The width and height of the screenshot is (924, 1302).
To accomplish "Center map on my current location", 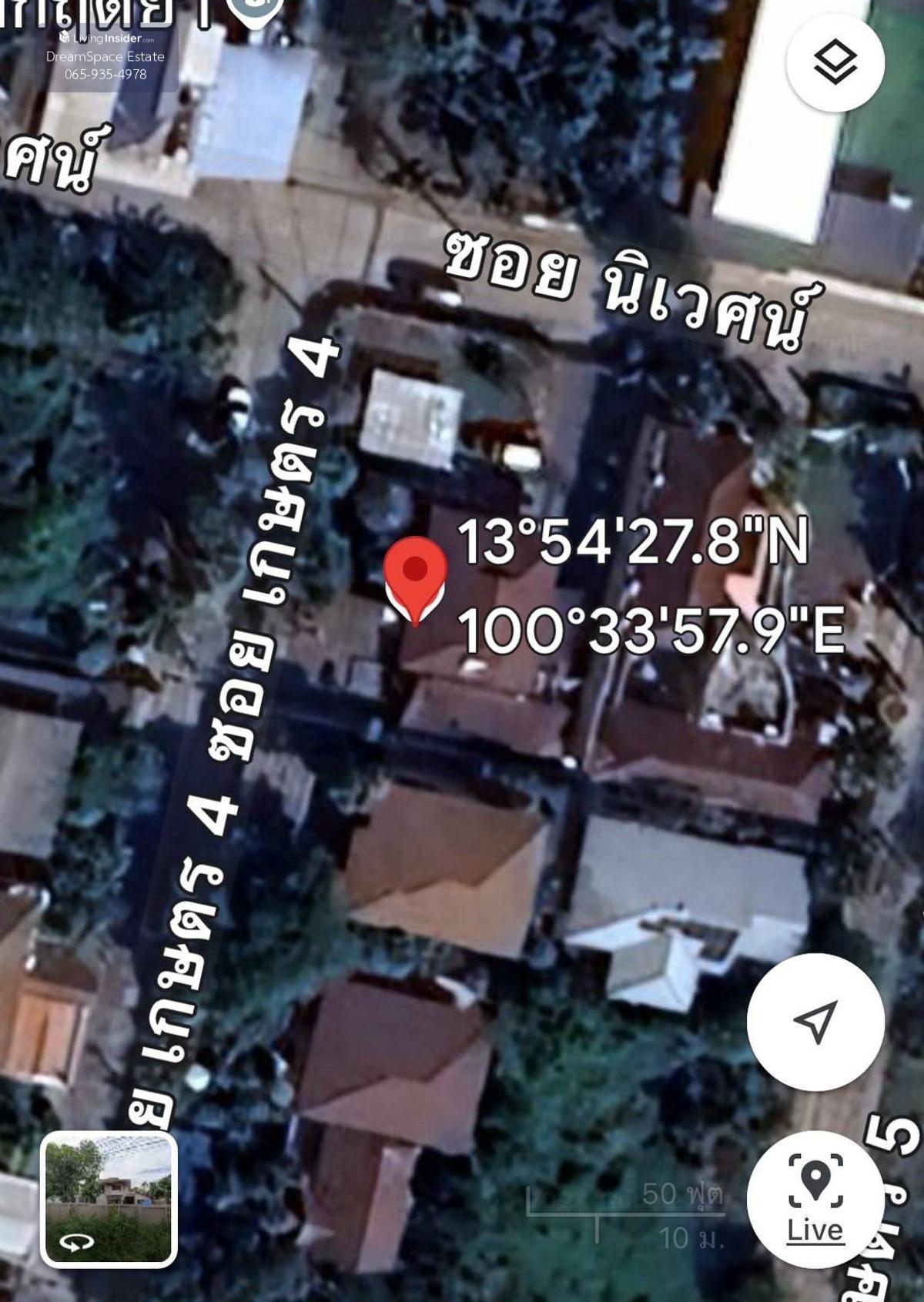I will (x=815, y=1021).
